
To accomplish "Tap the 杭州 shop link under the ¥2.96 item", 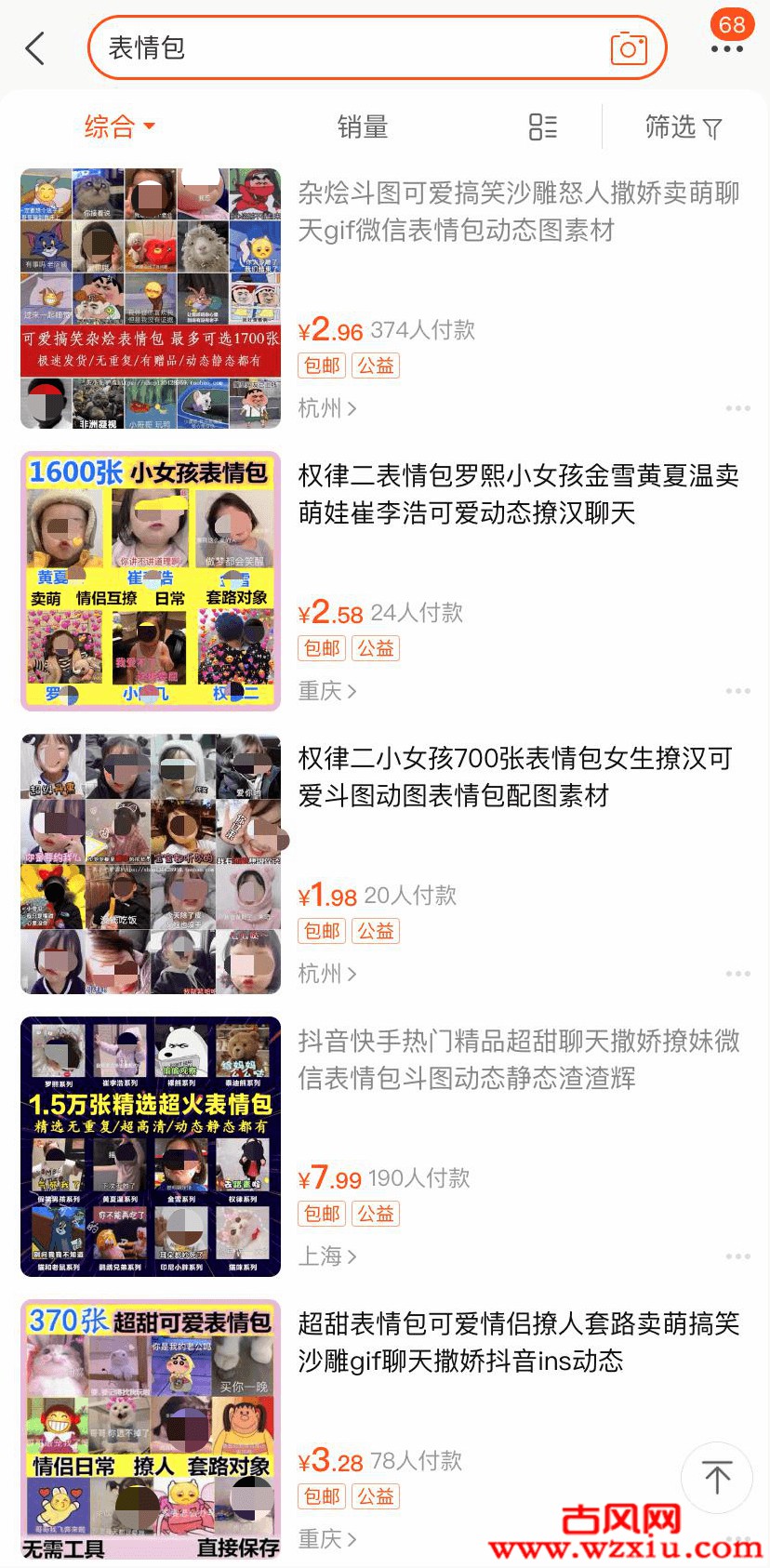I will pos(327,408).
